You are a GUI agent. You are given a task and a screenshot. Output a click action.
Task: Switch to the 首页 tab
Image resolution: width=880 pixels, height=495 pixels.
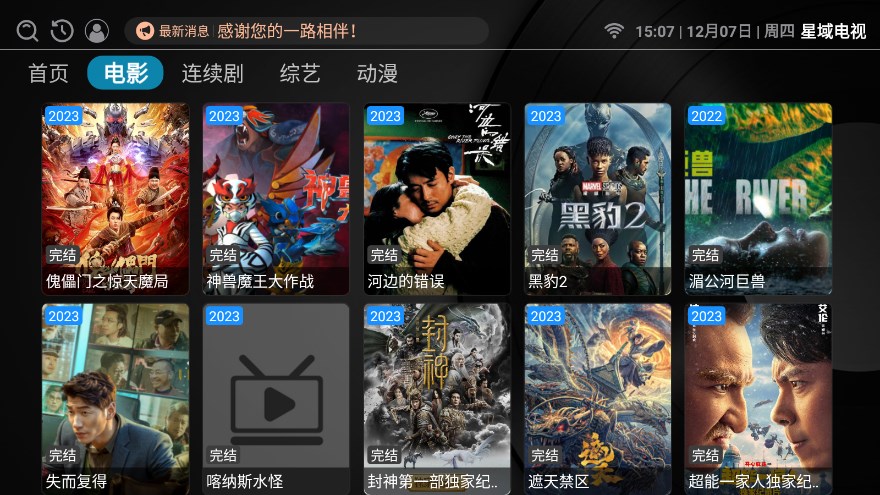click(x=48, y=73)
